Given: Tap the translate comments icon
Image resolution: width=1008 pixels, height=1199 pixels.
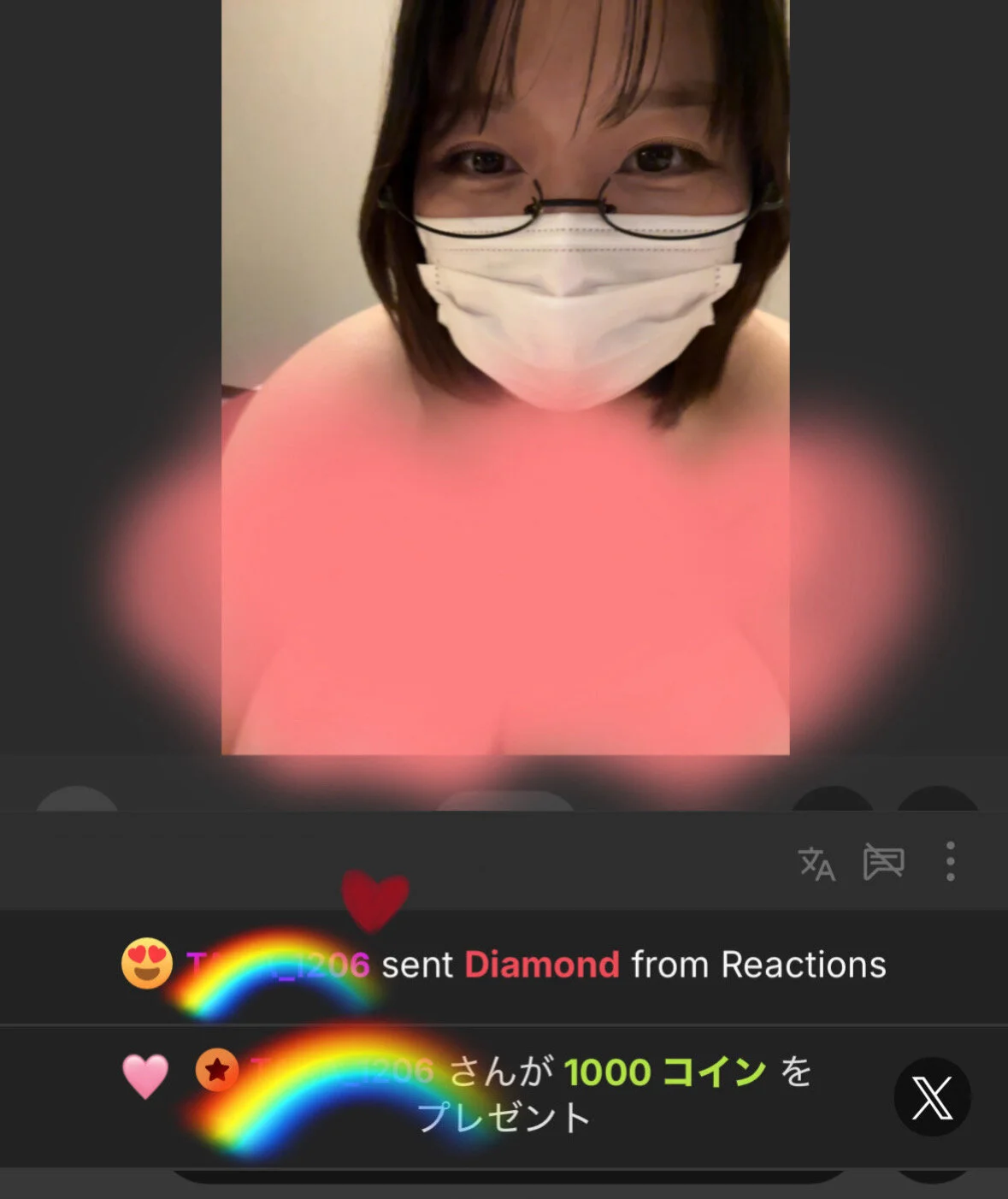Looking at the screenshot, I should click(x=816, y=864).
